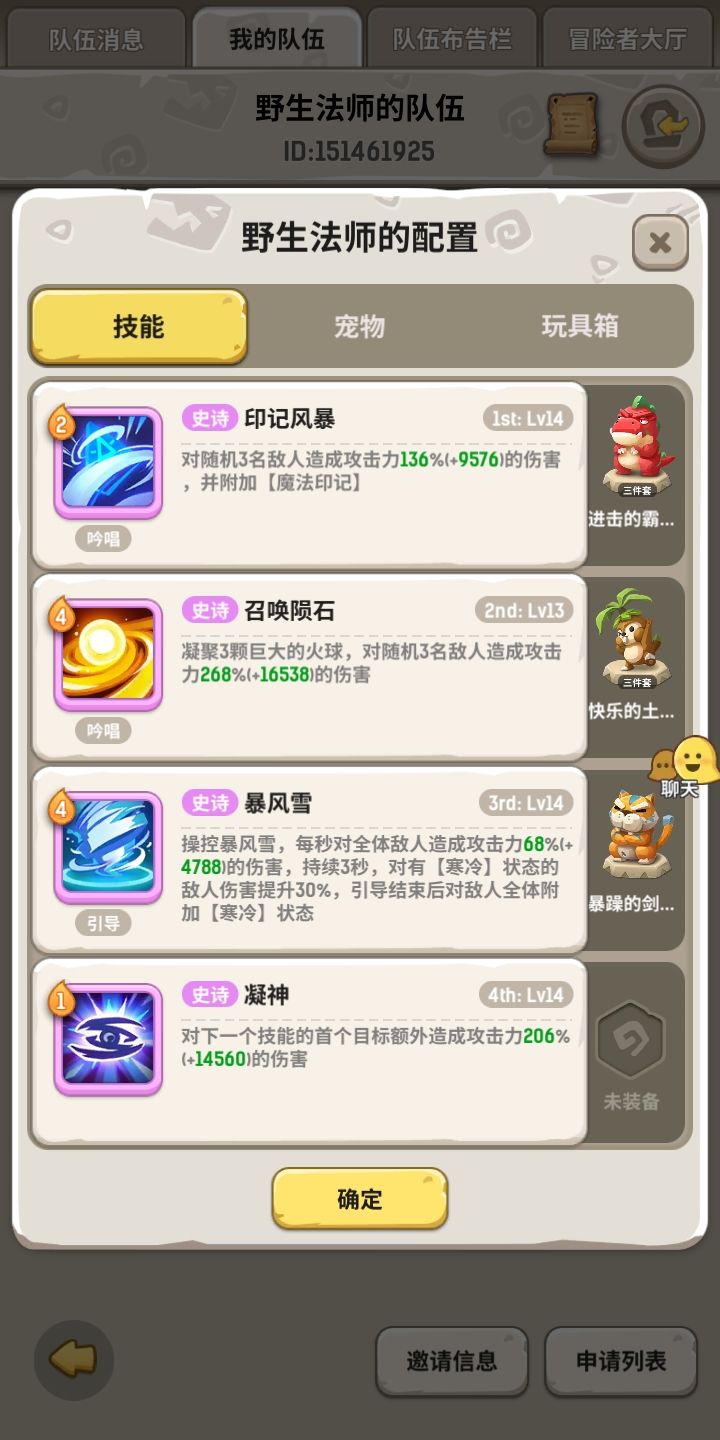
Task: Switch to the 队伍消息 tab
Action: pyautogui.click(x=95, y=36)
